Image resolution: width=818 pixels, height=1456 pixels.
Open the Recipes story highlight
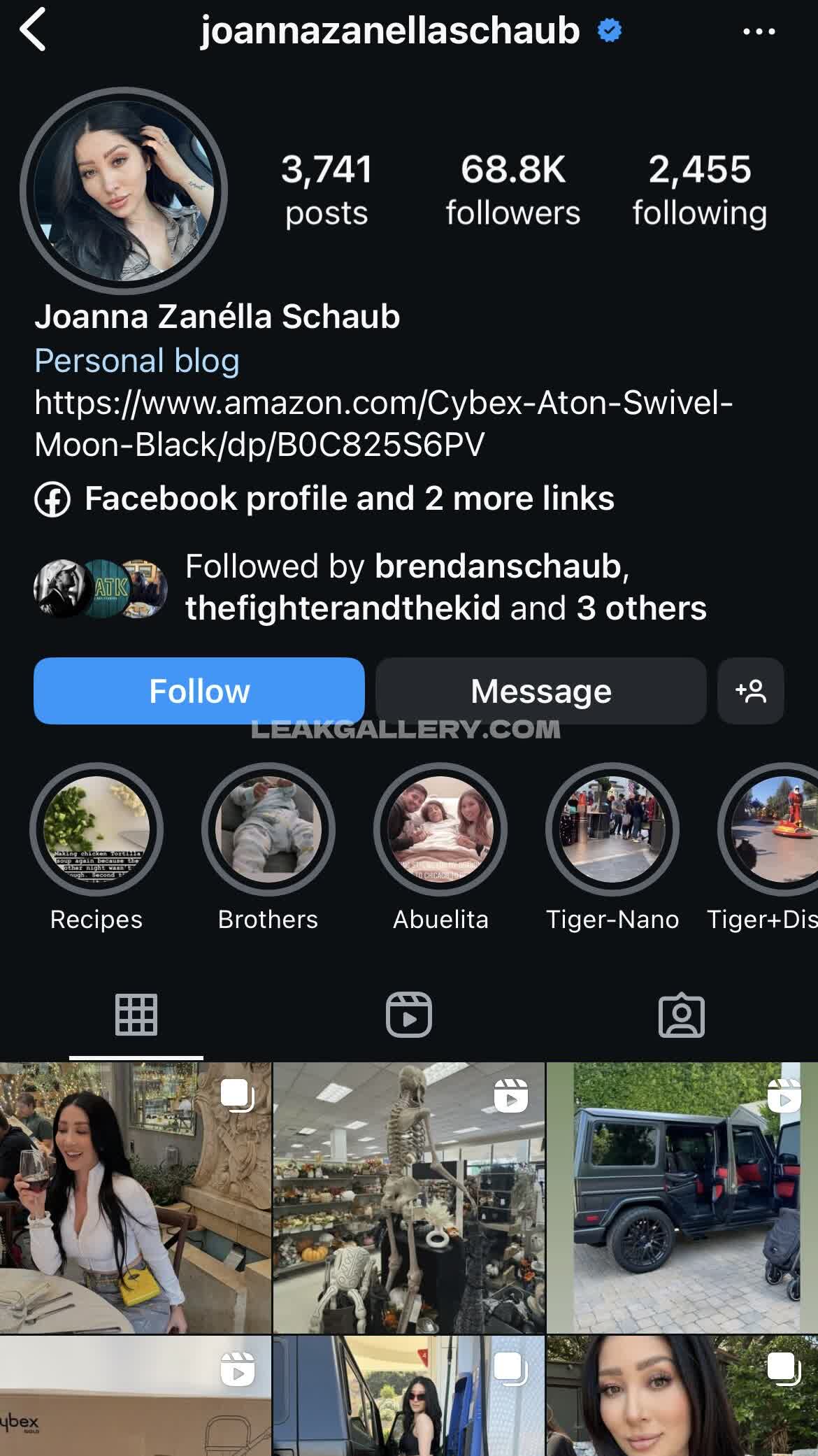pos(96,829)
